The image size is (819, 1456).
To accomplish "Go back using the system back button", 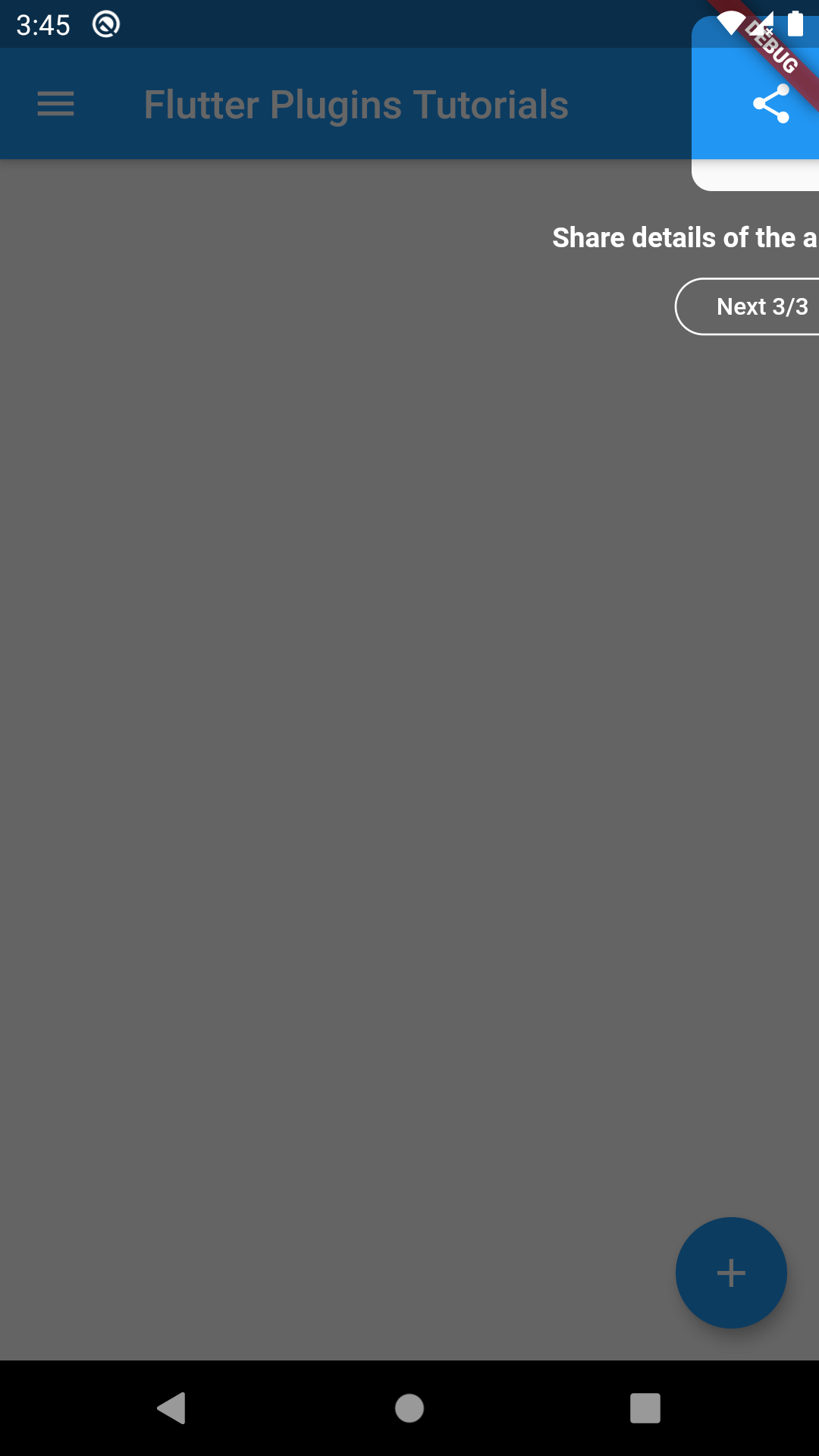I will click(172, 1408).
